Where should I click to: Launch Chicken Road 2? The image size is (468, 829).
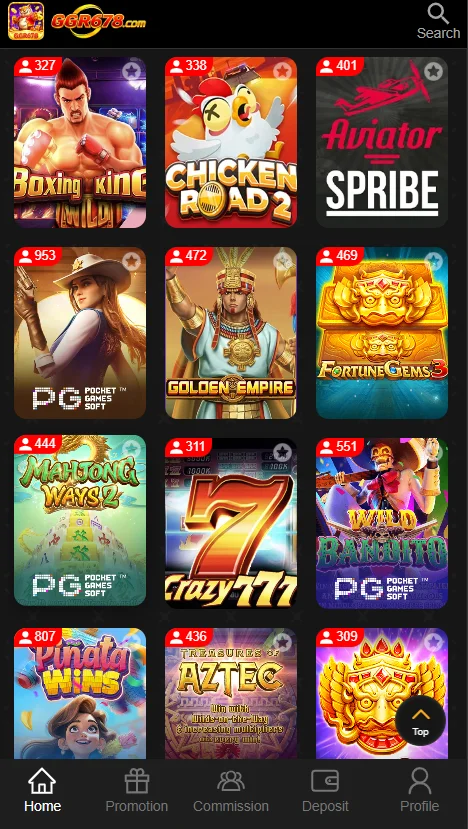point(231,142)
